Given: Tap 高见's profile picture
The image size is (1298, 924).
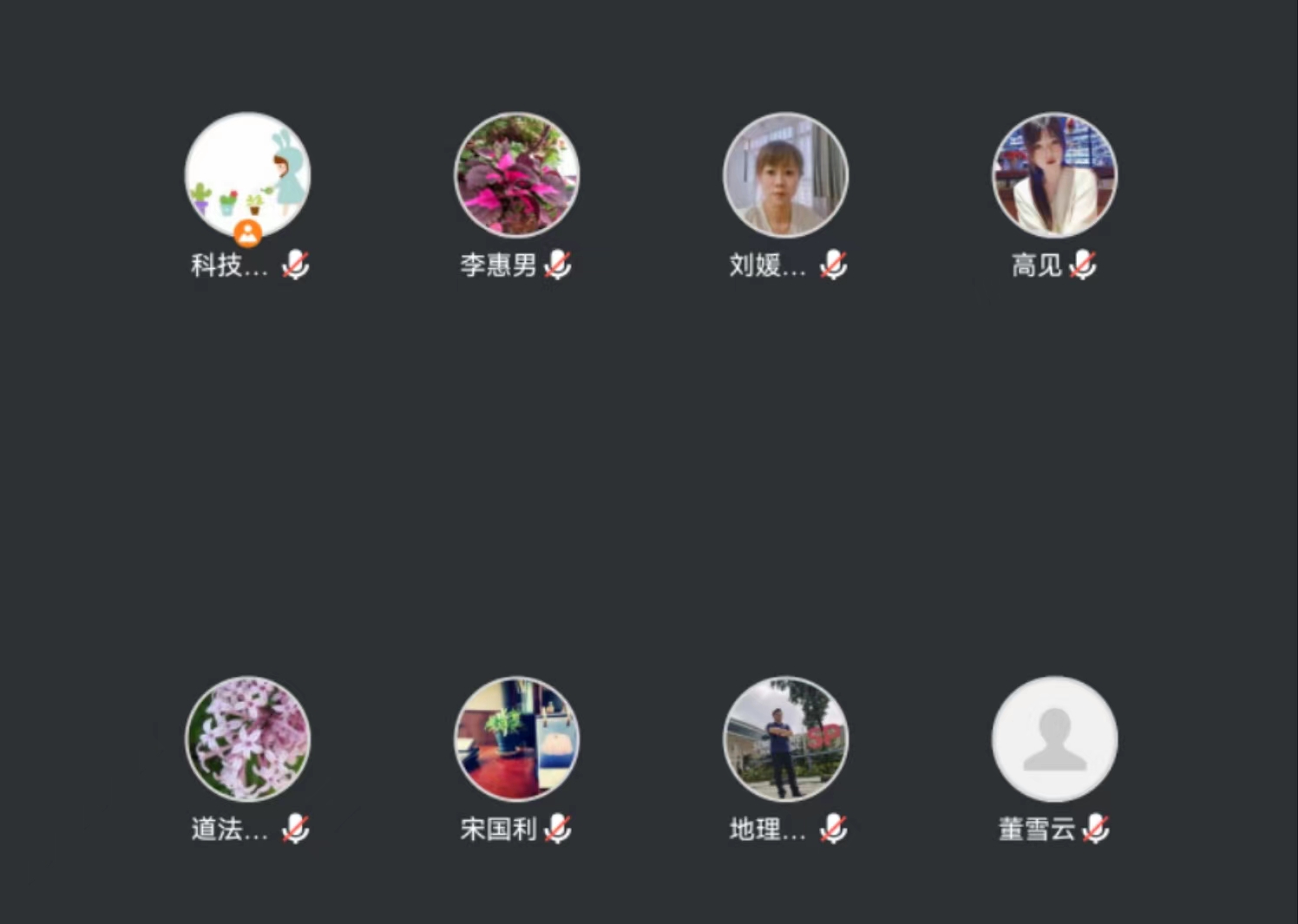Looking at the screenshot, I should 1055,174.
